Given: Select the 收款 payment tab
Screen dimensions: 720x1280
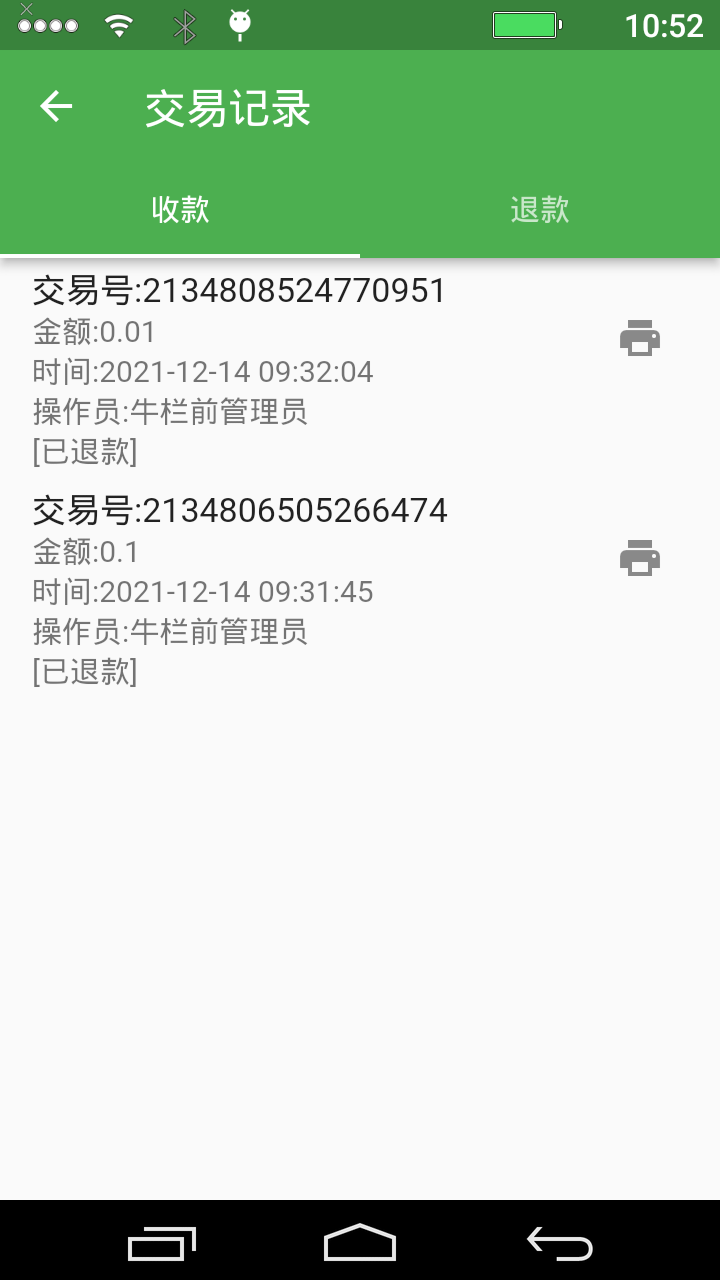Looking at the screenshot, I should point(180,210).
